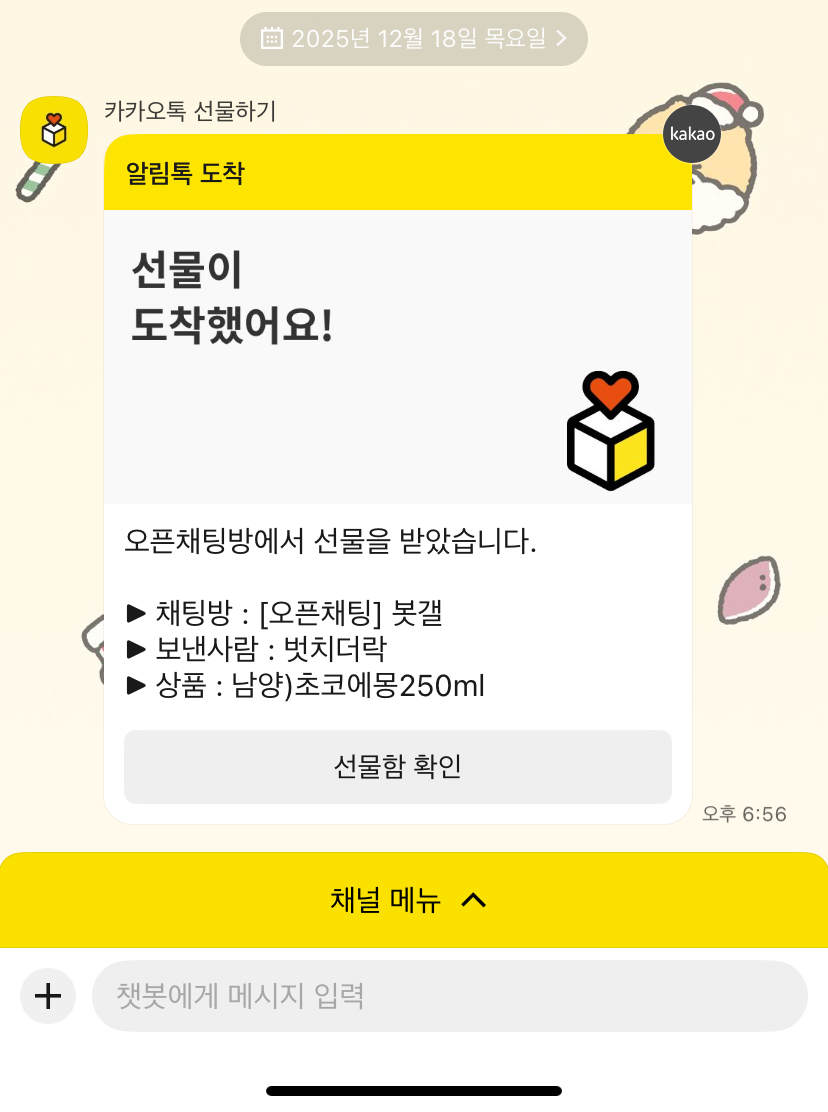
Task: Open the 2025년 12월 18일 date picker
Action: [413, 39]
